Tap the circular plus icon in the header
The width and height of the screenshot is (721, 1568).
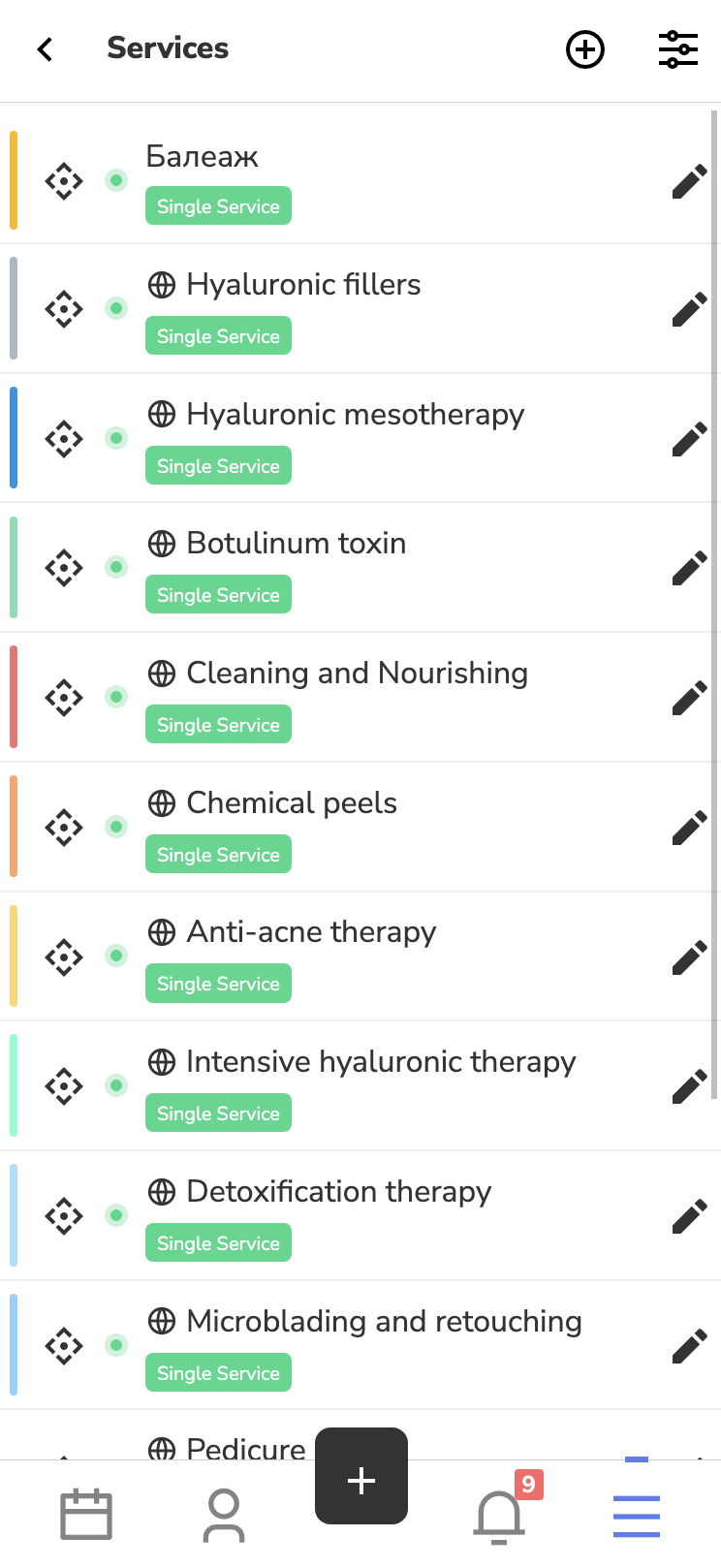585,49
